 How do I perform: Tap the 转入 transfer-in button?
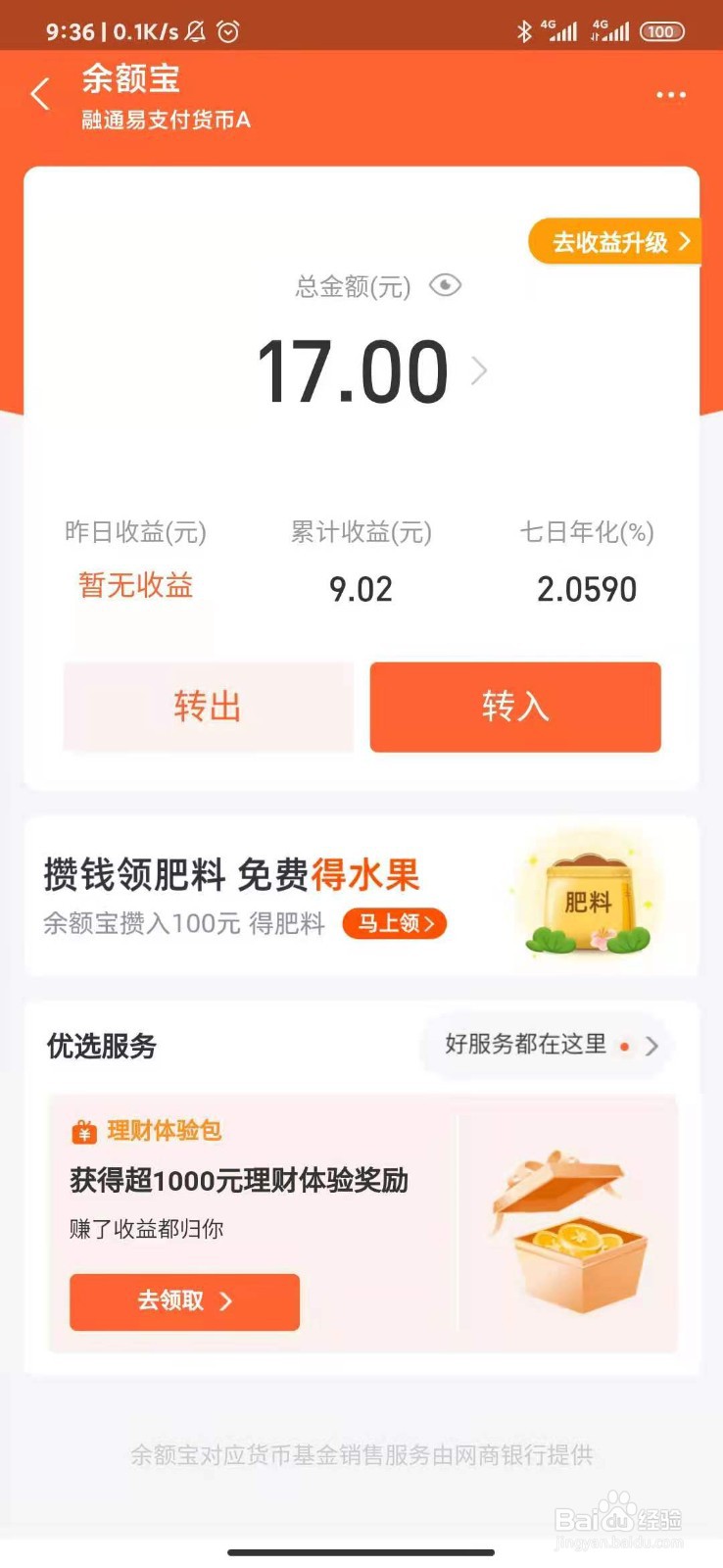pyautogui.click(x=514, y=708)
